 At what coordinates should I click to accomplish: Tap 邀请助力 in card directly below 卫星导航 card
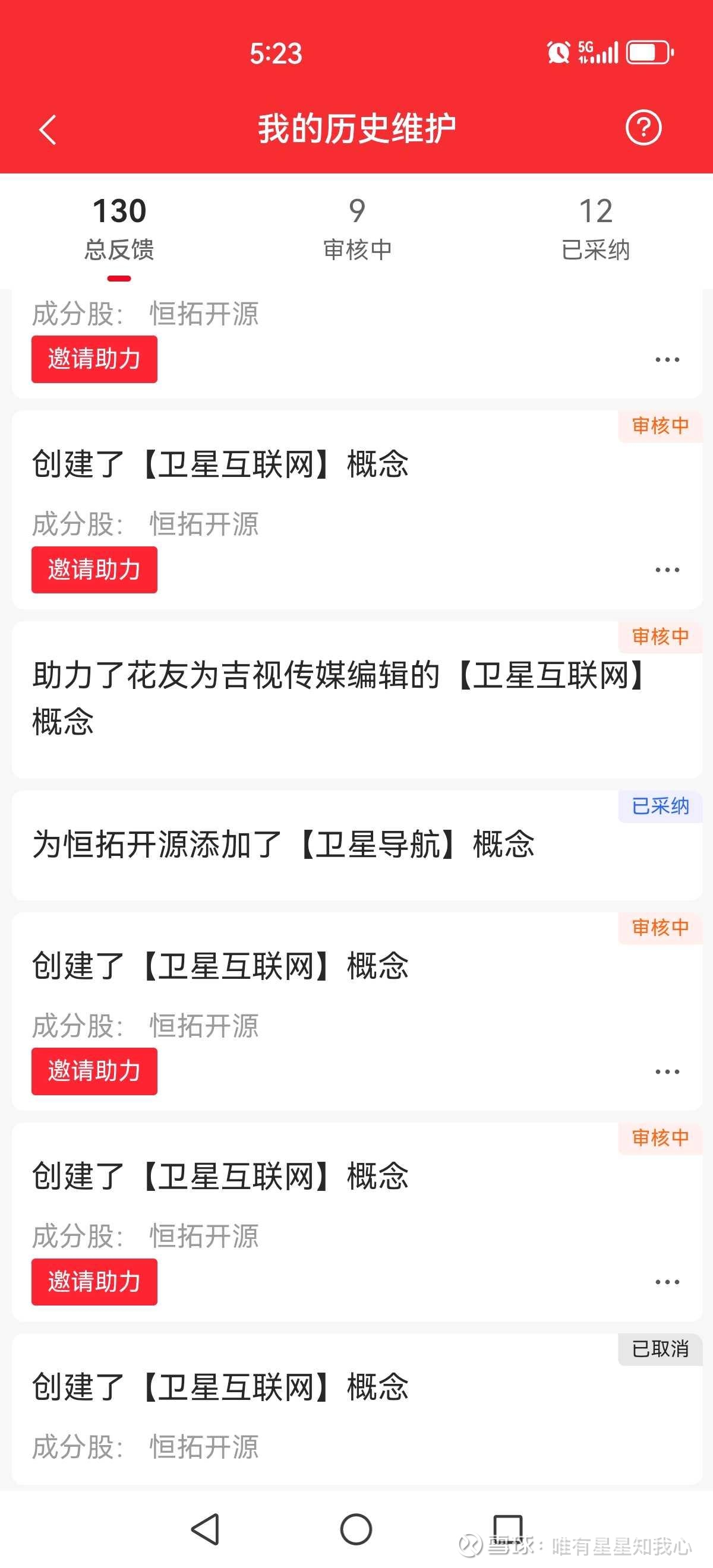[x=94, y=1071]
